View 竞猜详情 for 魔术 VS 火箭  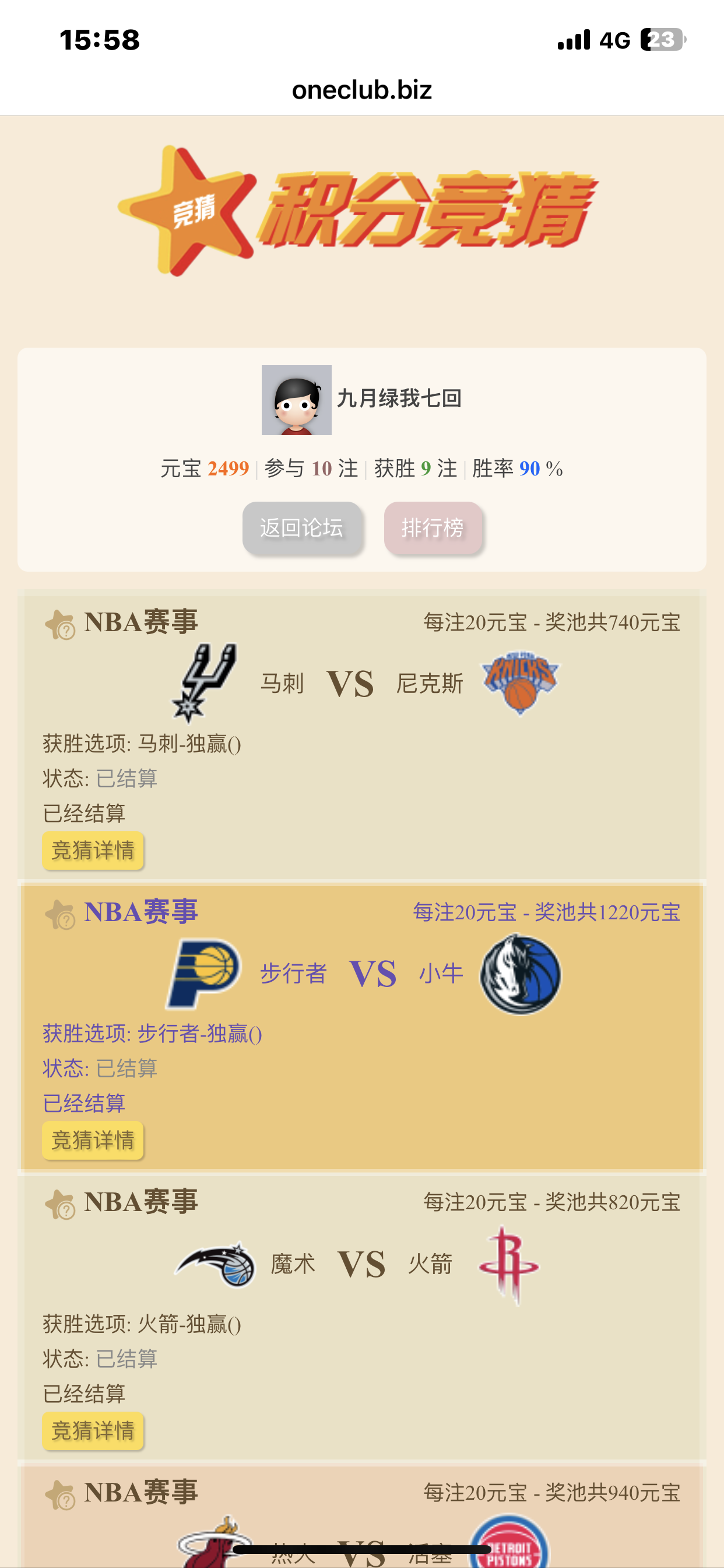(93, 1430)
